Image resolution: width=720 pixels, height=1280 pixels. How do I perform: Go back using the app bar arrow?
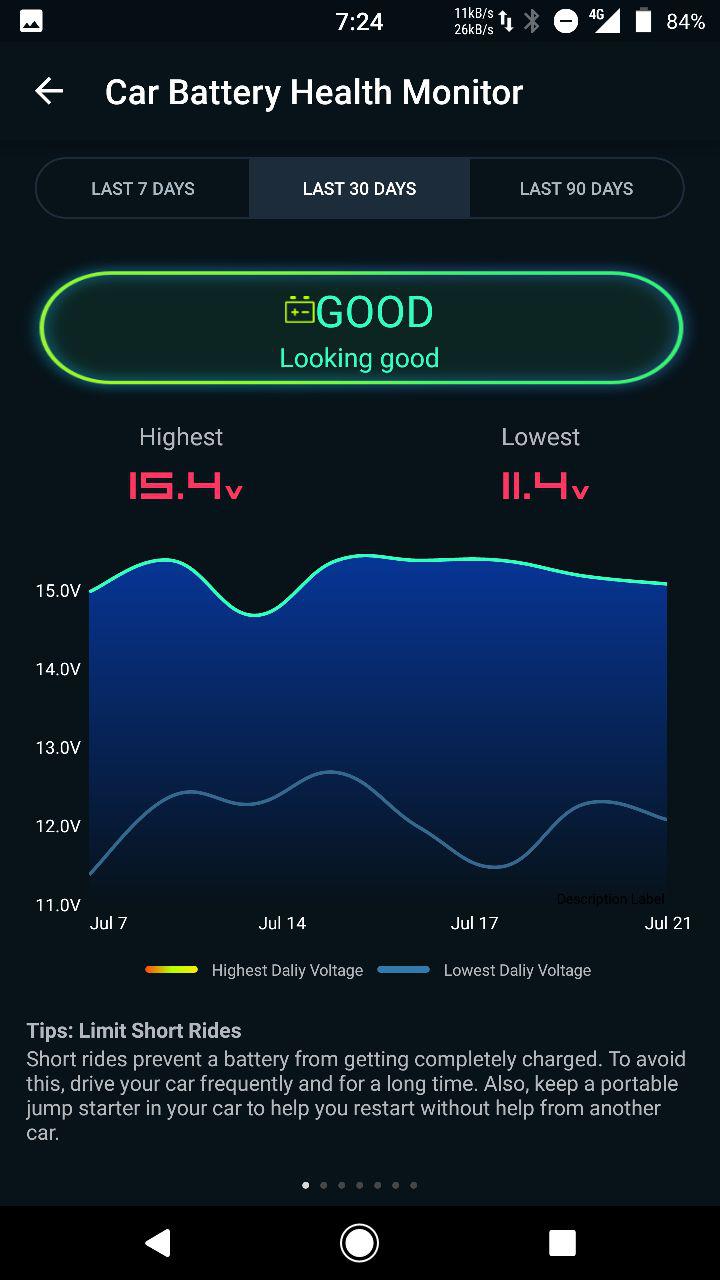click(49, 92)
